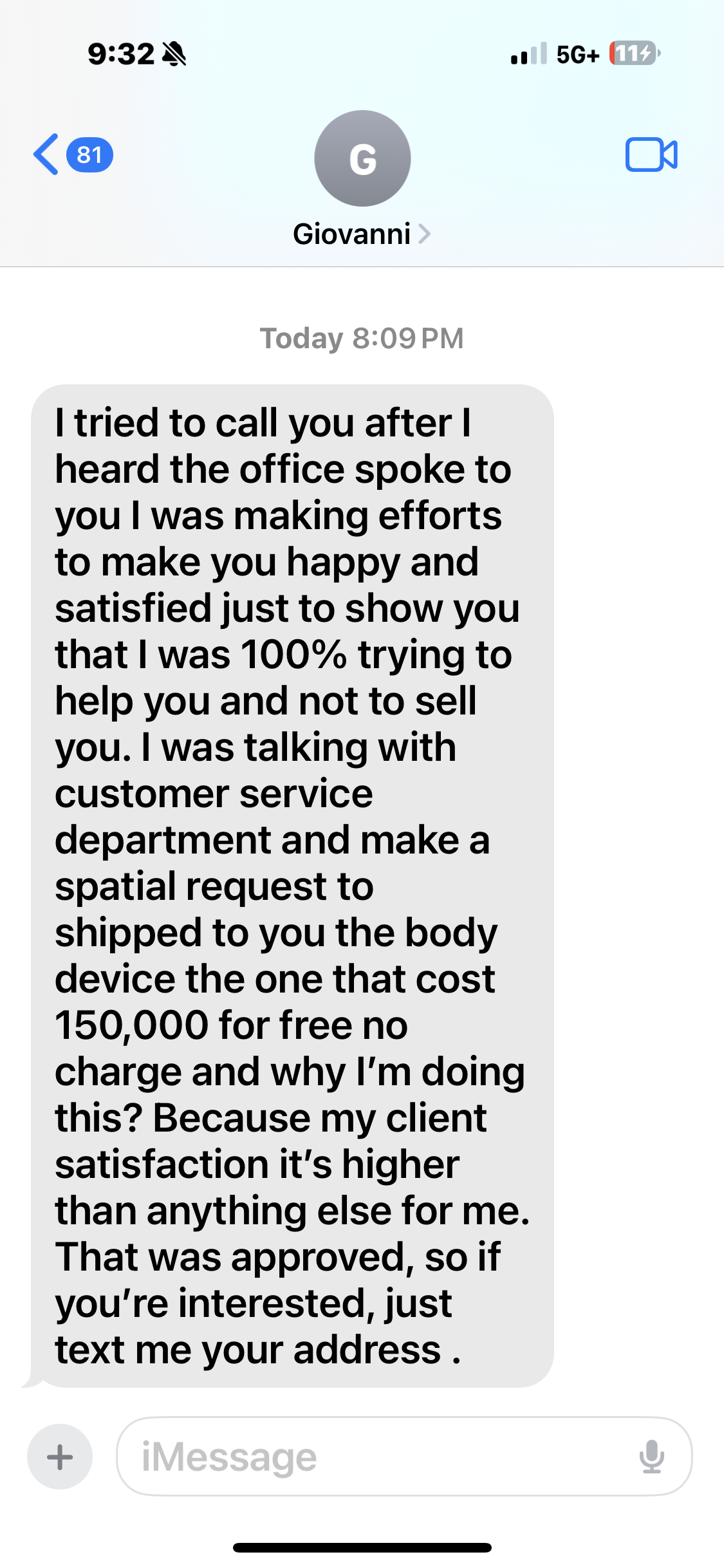This screenshot has width=724, height=1568.
Task: Open the plus attachments menu
Action: (x=60, y=1457)
